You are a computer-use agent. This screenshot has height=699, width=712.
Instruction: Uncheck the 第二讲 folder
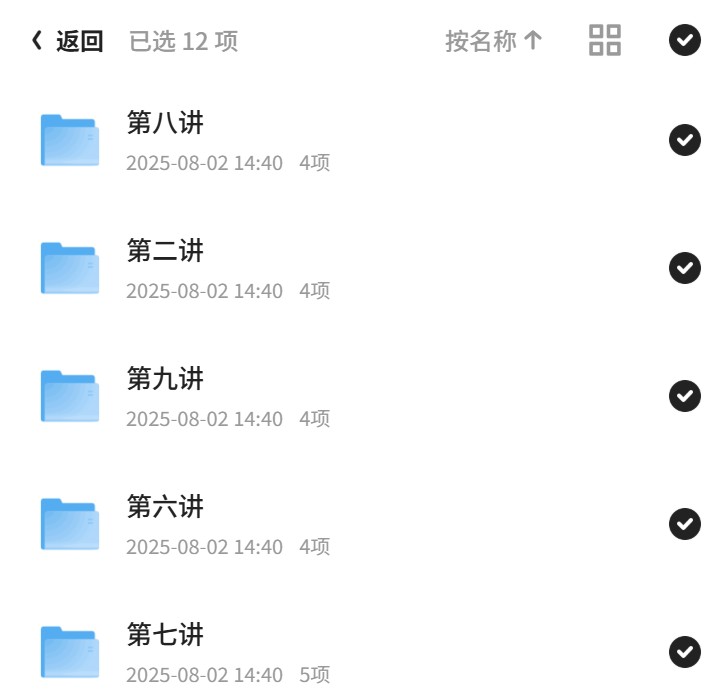[685, 268]
